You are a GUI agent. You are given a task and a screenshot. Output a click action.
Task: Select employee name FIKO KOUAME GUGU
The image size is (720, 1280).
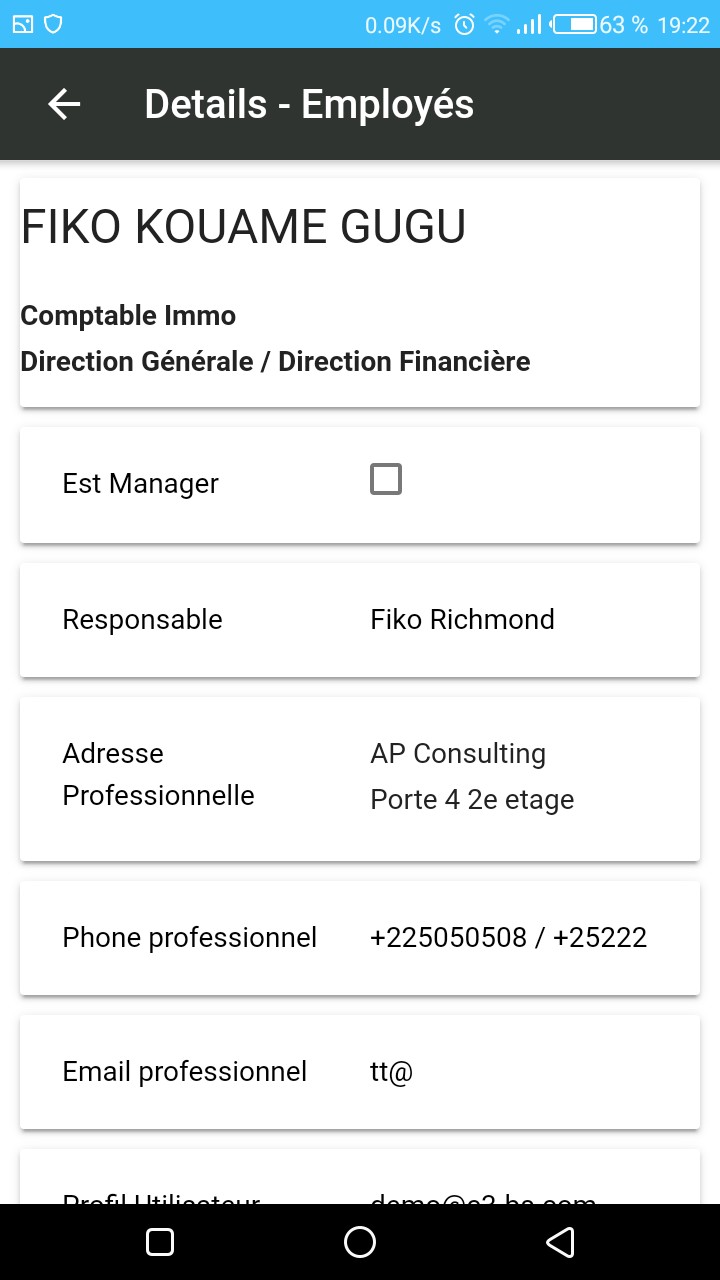point(244,225)
